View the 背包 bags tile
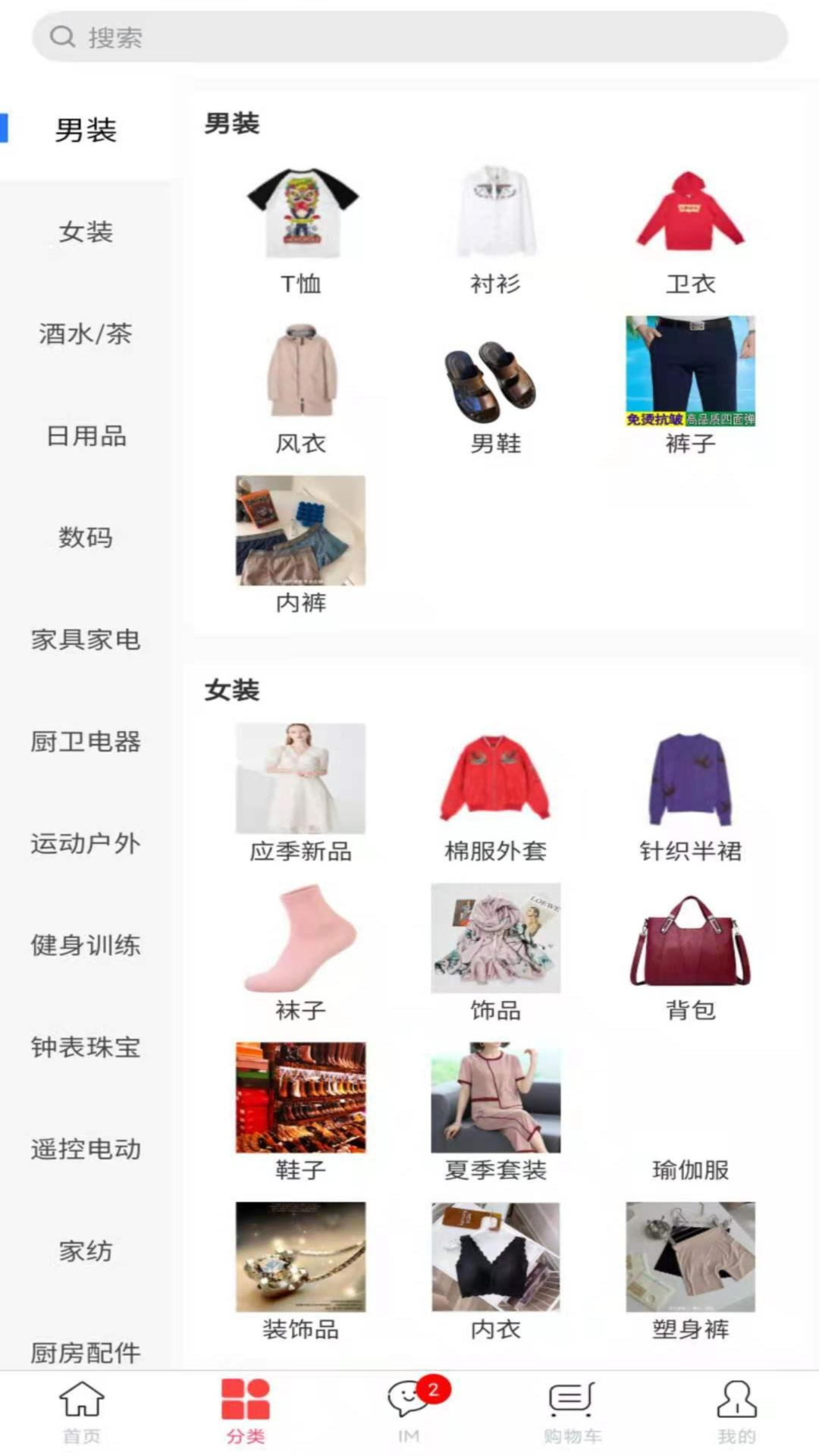The width and height of the screenshot is (819, 1456). pyautogui.click(x=690, y=952)
